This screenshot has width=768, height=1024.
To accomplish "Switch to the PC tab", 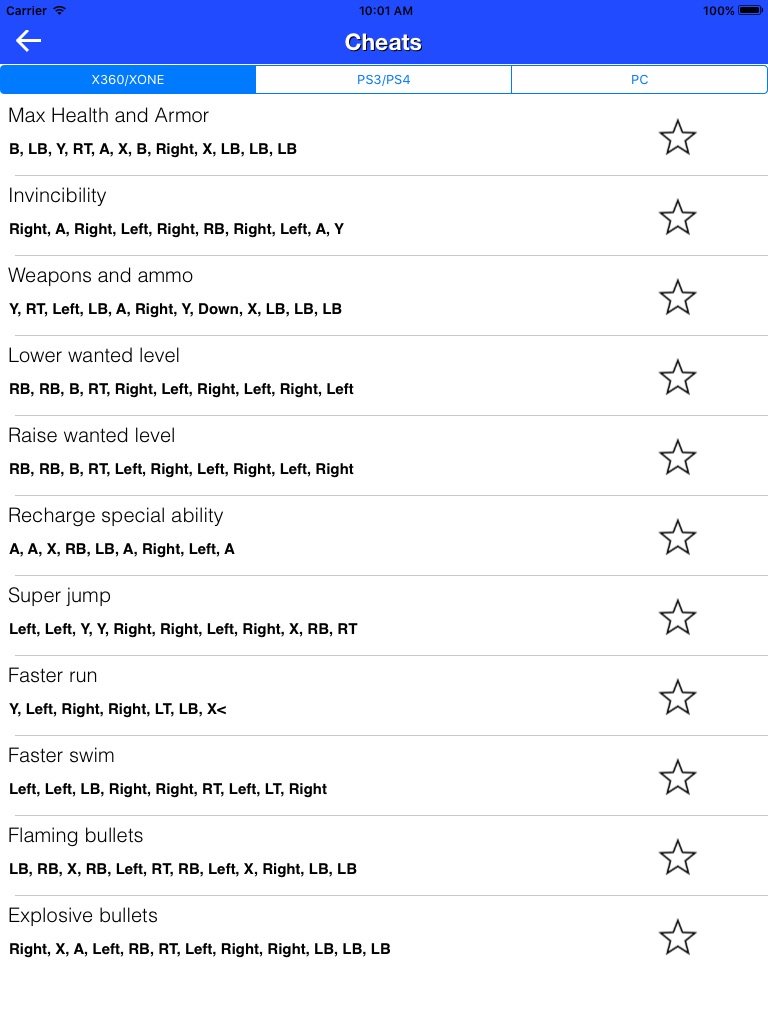I will [639, 80].
